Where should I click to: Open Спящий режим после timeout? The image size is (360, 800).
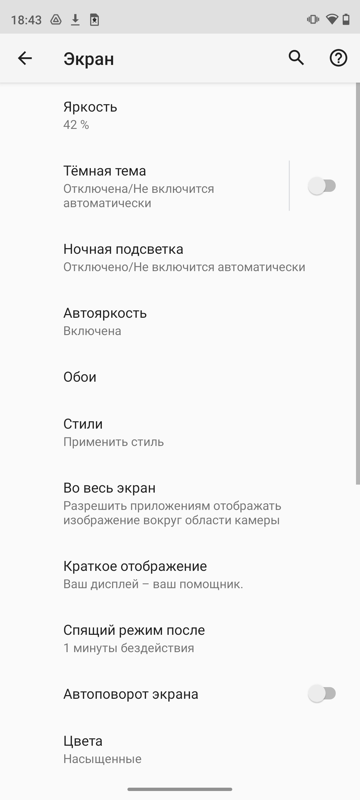pyautogui.click(x=180, y=638)
